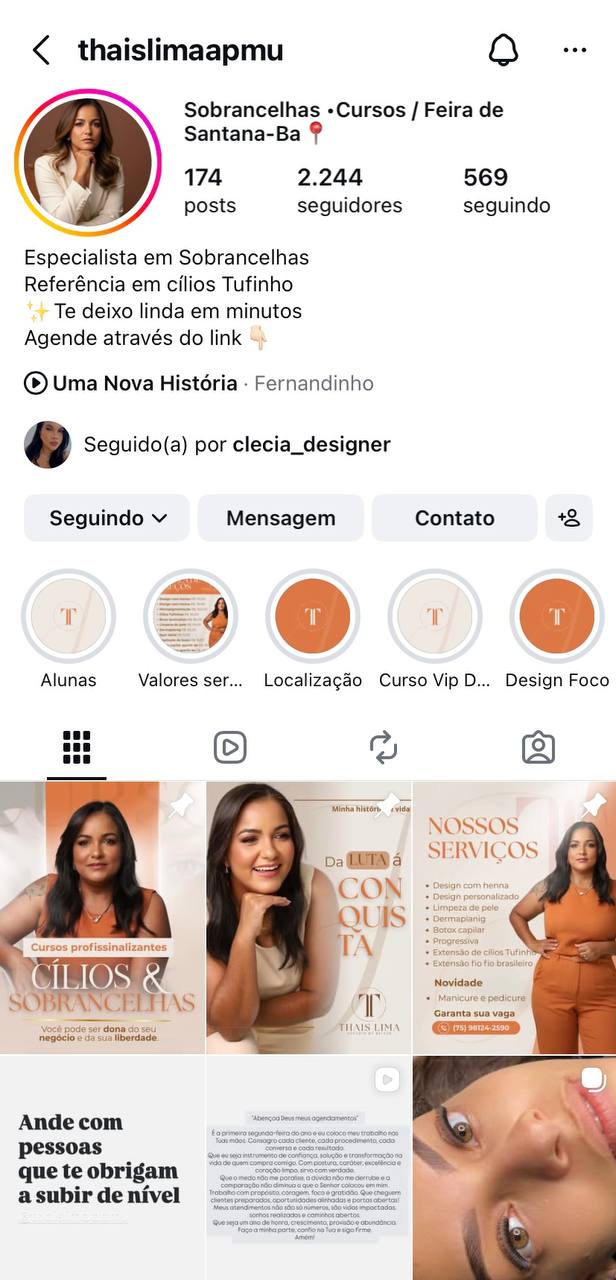
Task: Open the 2.244 seguidores list
Action: tap(349, 190)
